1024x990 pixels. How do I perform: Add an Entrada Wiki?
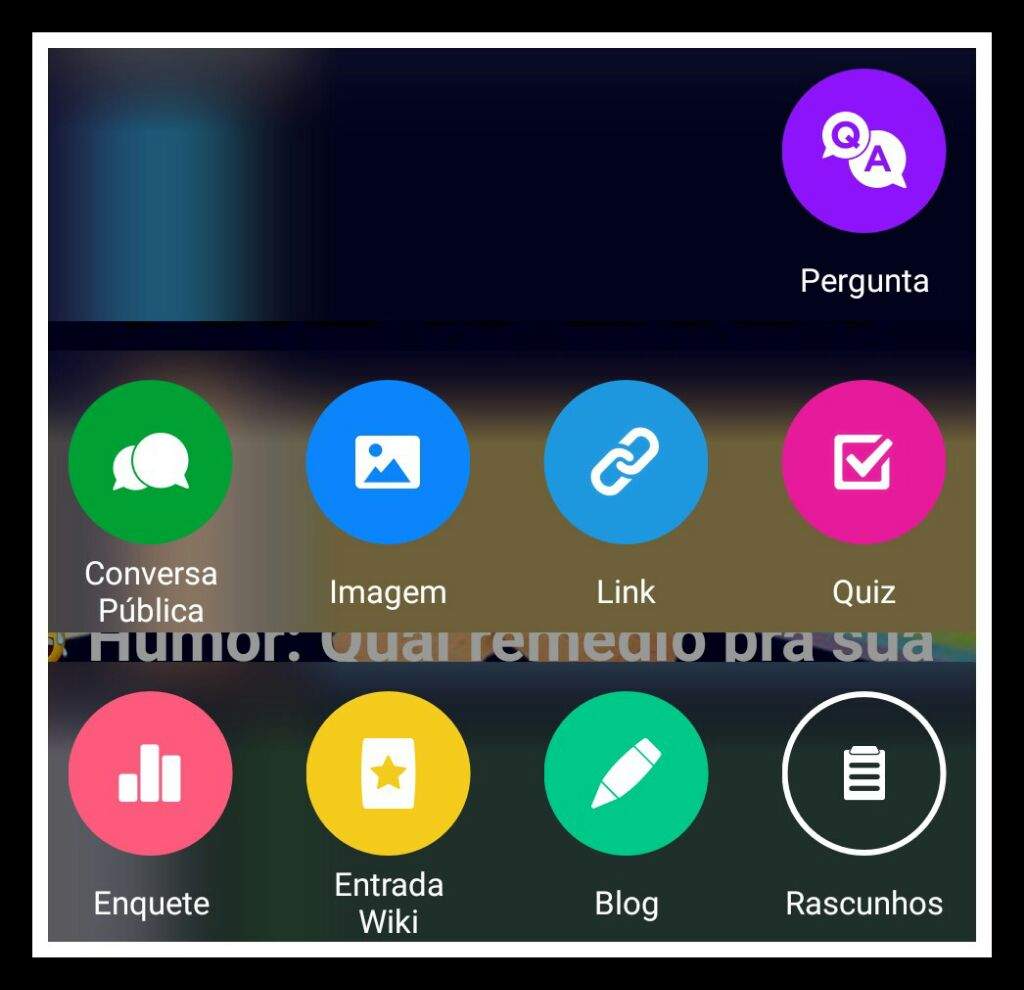[388, 773]
